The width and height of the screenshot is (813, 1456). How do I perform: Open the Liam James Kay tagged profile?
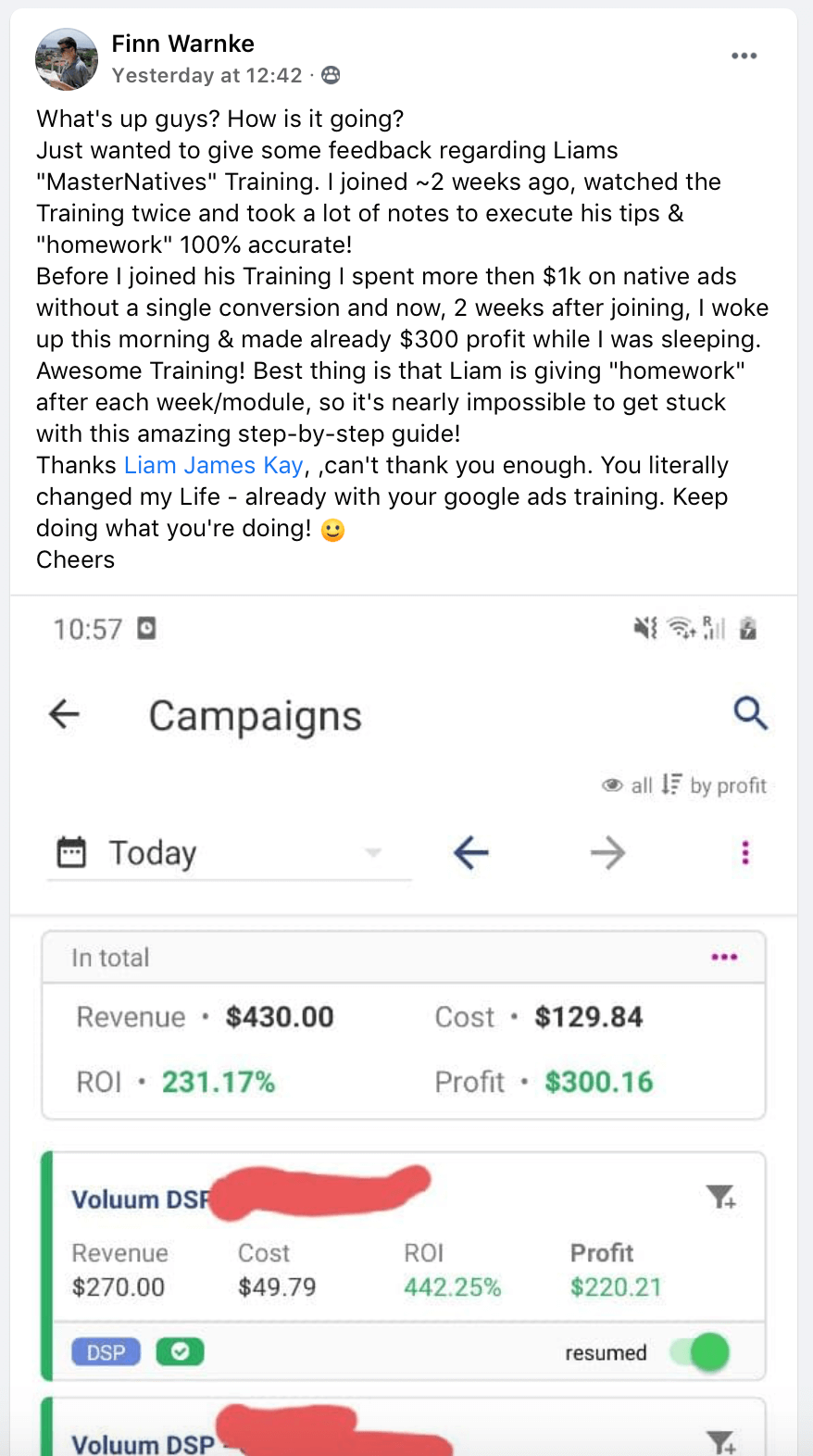pos(213,465)
